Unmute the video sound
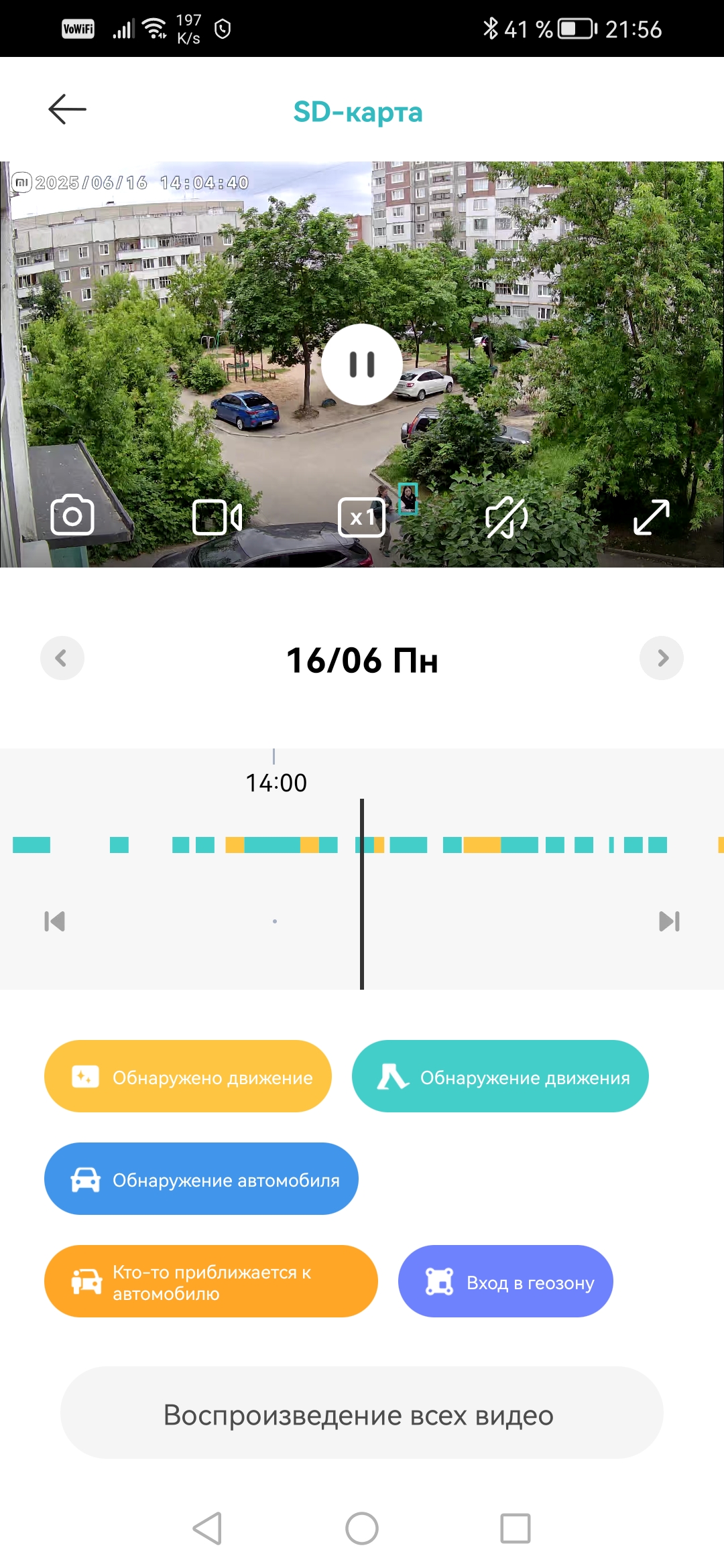This screenshot has width=724, height=1568. (506, 517)
